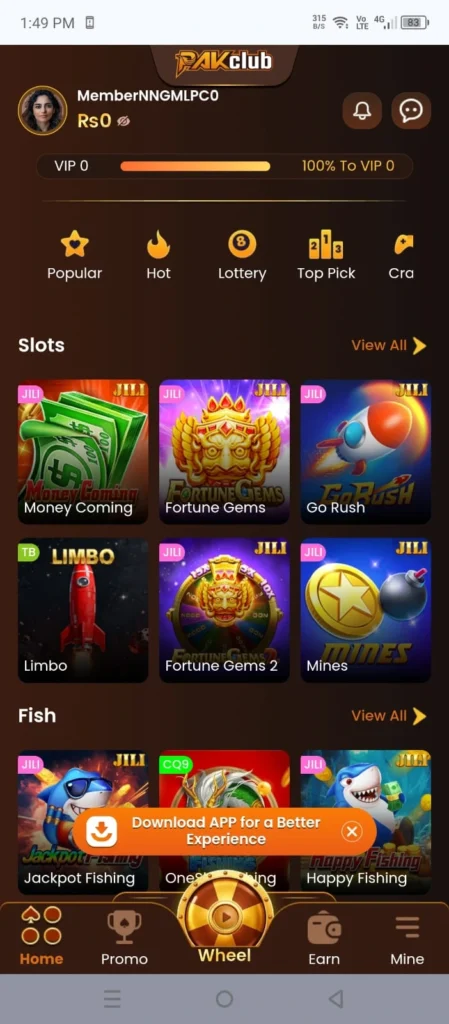This screenshot has width=449, height=1024.
Task: Switch to the Promo tab
Action: tap(124, 936)
